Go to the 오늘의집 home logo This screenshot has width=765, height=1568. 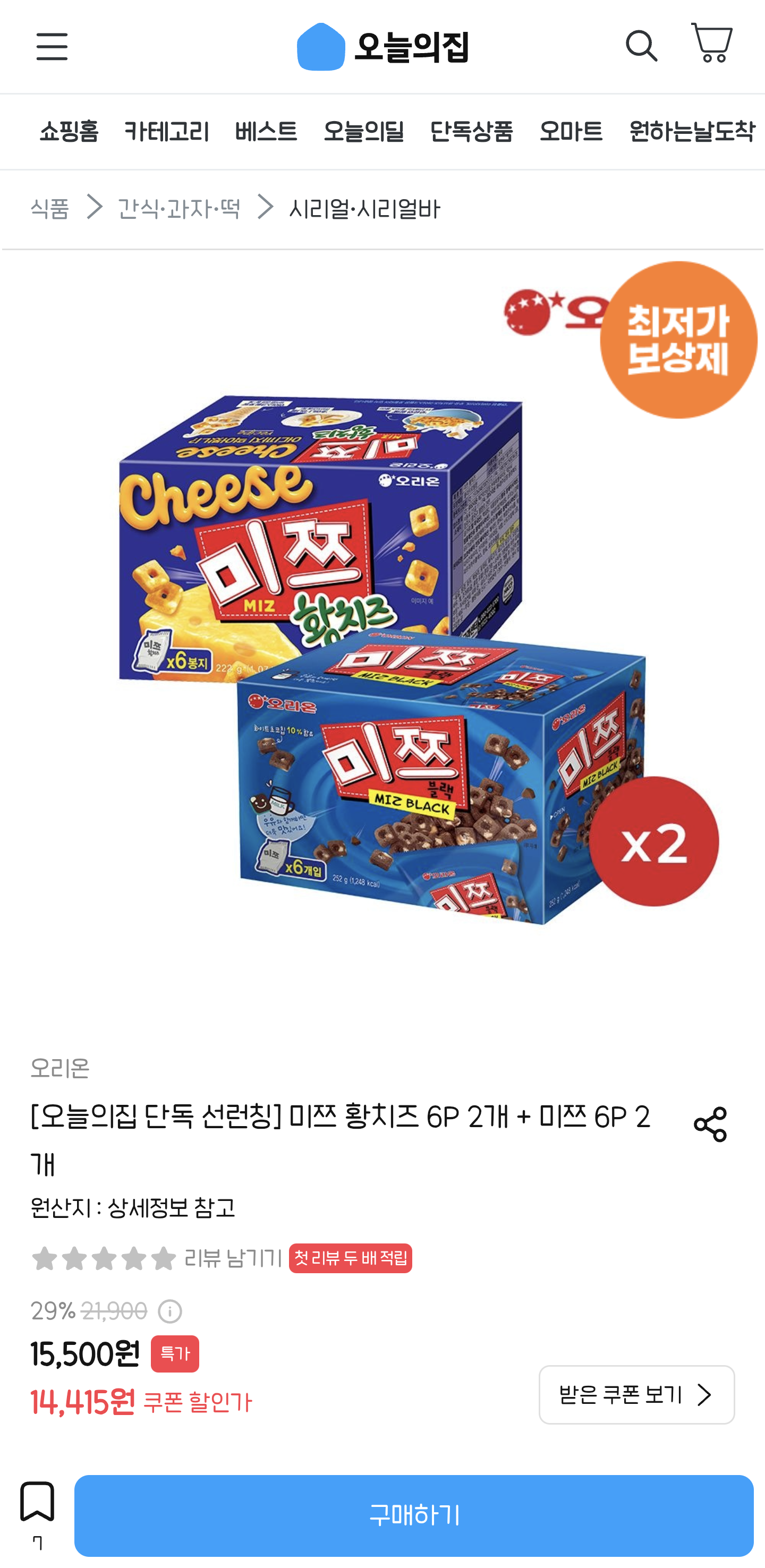[383, 47]
